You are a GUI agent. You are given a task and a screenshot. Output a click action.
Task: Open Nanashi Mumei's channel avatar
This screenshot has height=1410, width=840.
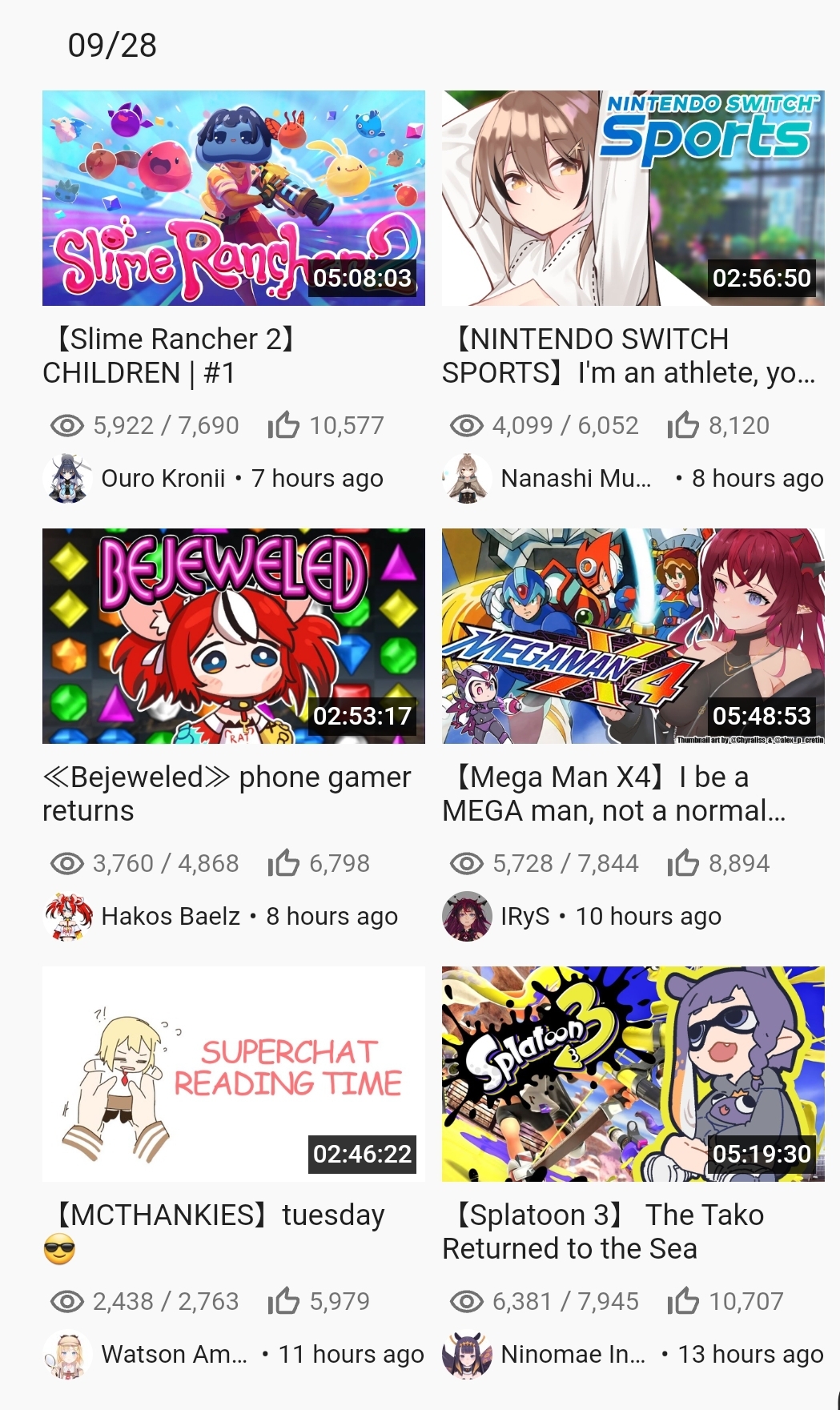(x=467, y=478)
